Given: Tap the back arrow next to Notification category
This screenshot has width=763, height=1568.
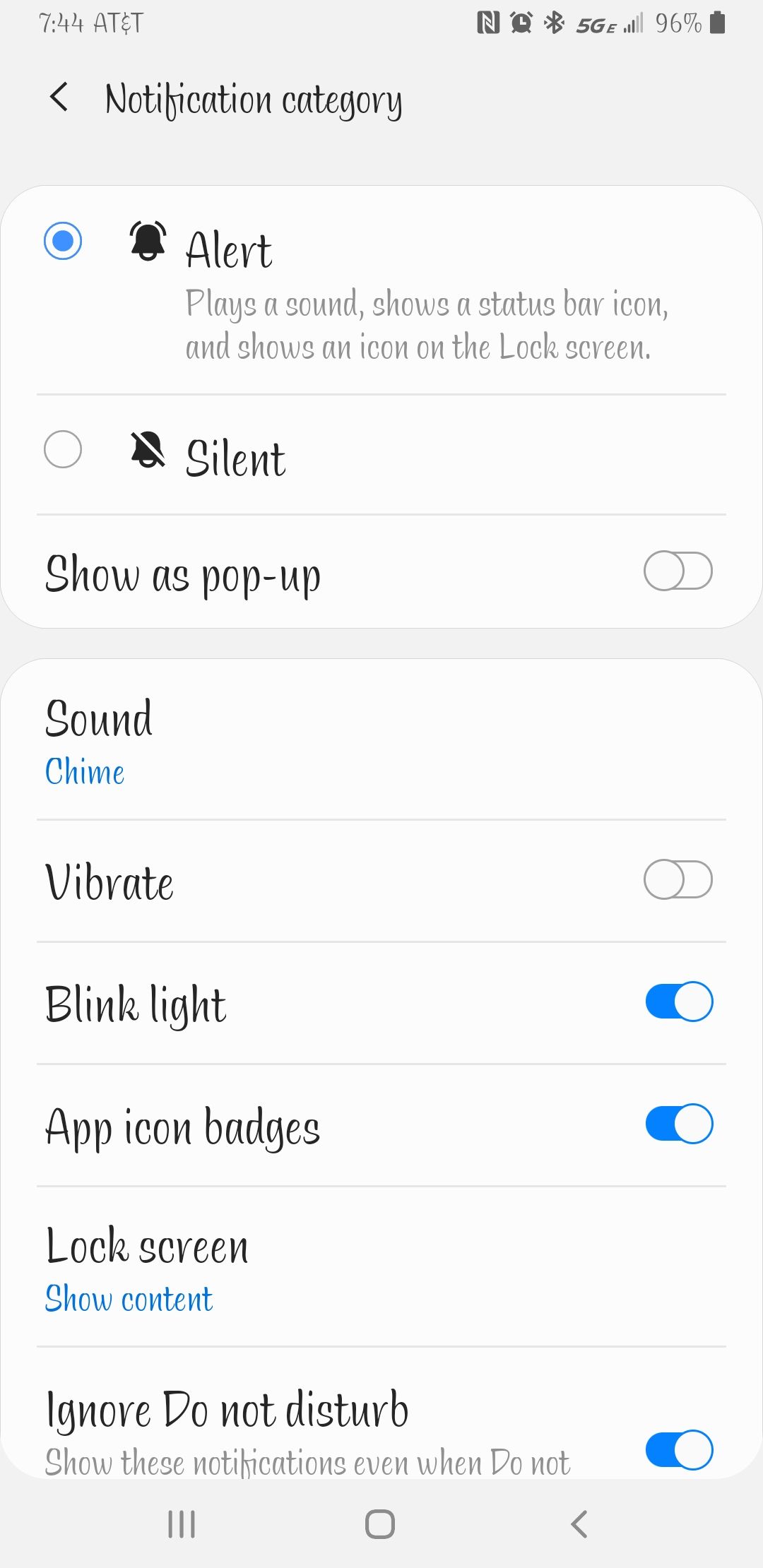Looking at the screenshot, I should tap(60, 100).
